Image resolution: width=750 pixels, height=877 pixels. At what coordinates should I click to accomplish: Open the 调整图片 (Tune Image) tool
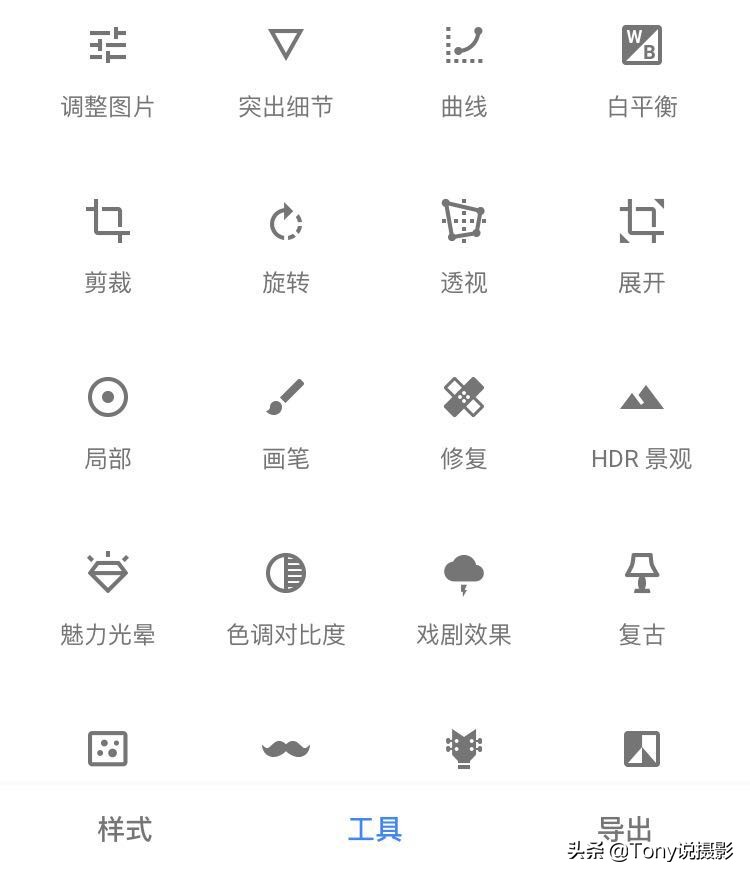108,67
